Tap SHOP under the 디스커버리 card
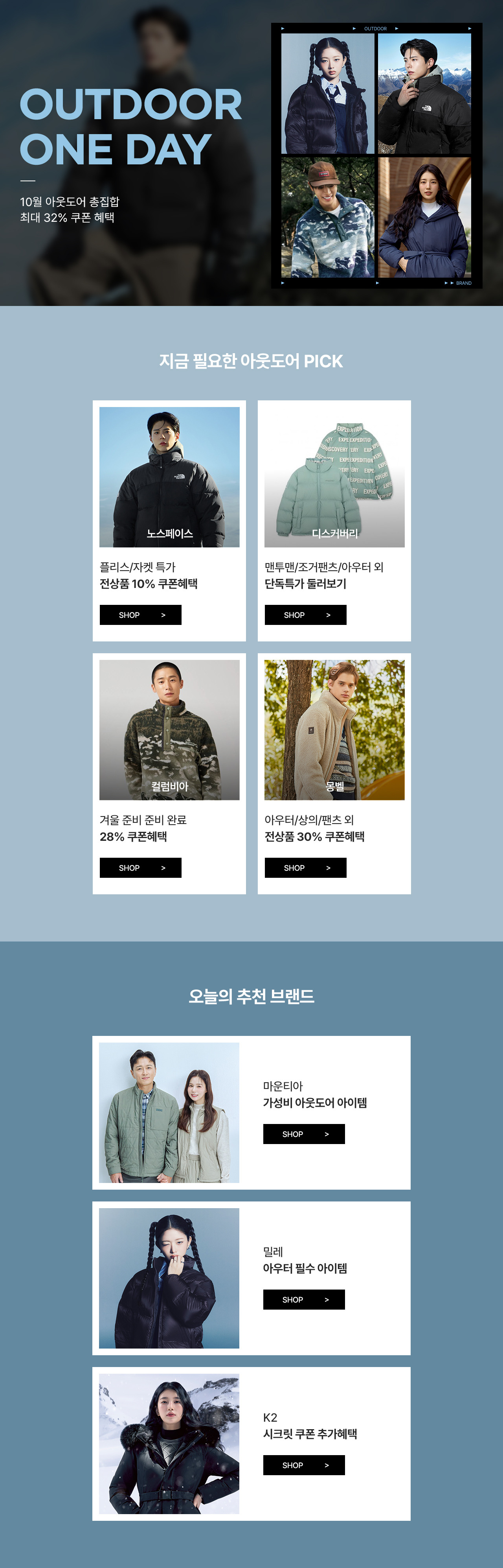The image size is (503, 1568). (x=305, y=615)
